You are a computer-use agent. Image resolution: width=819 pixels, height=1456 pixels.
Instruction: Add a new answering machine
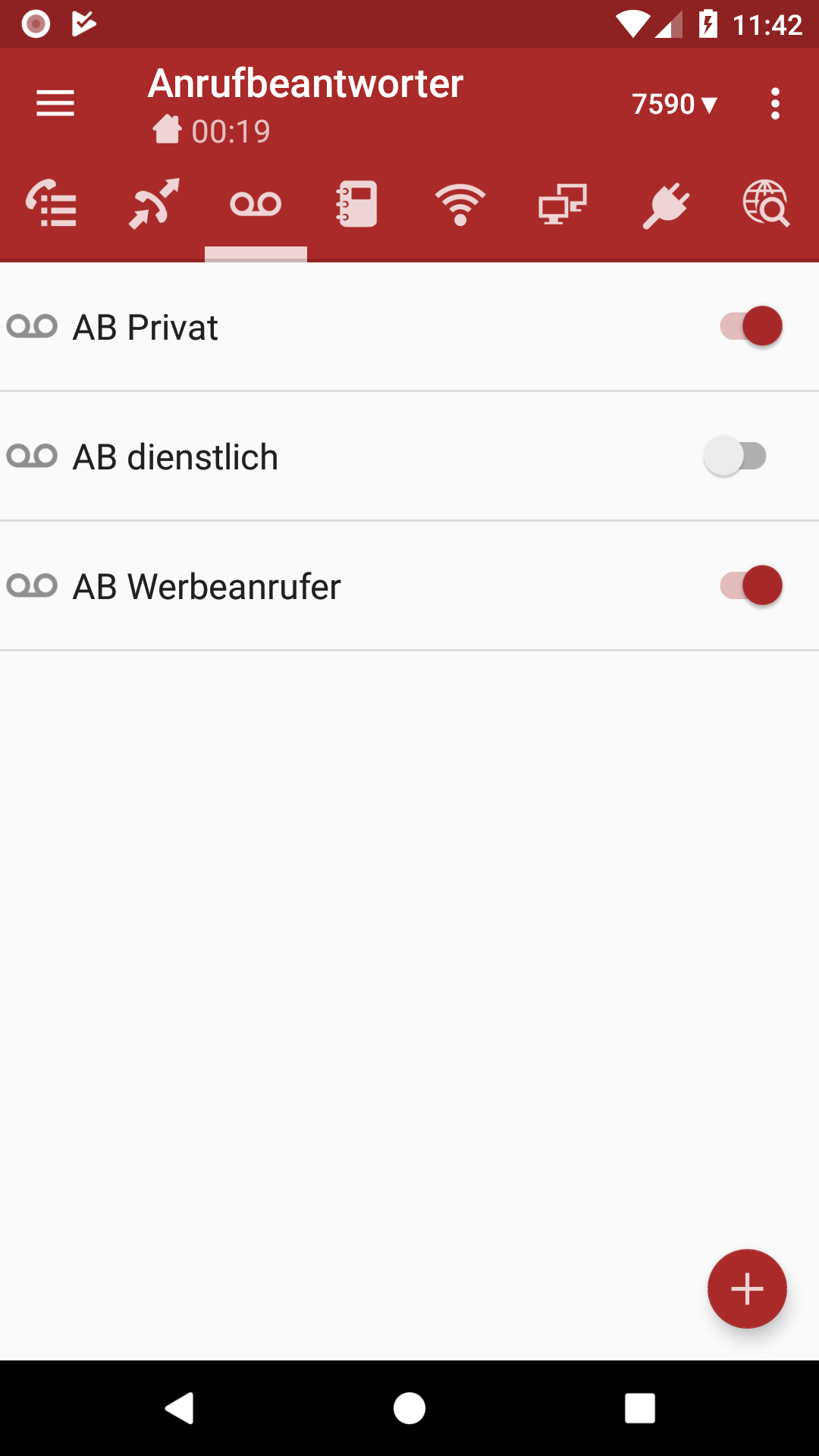coord(747,1288)
